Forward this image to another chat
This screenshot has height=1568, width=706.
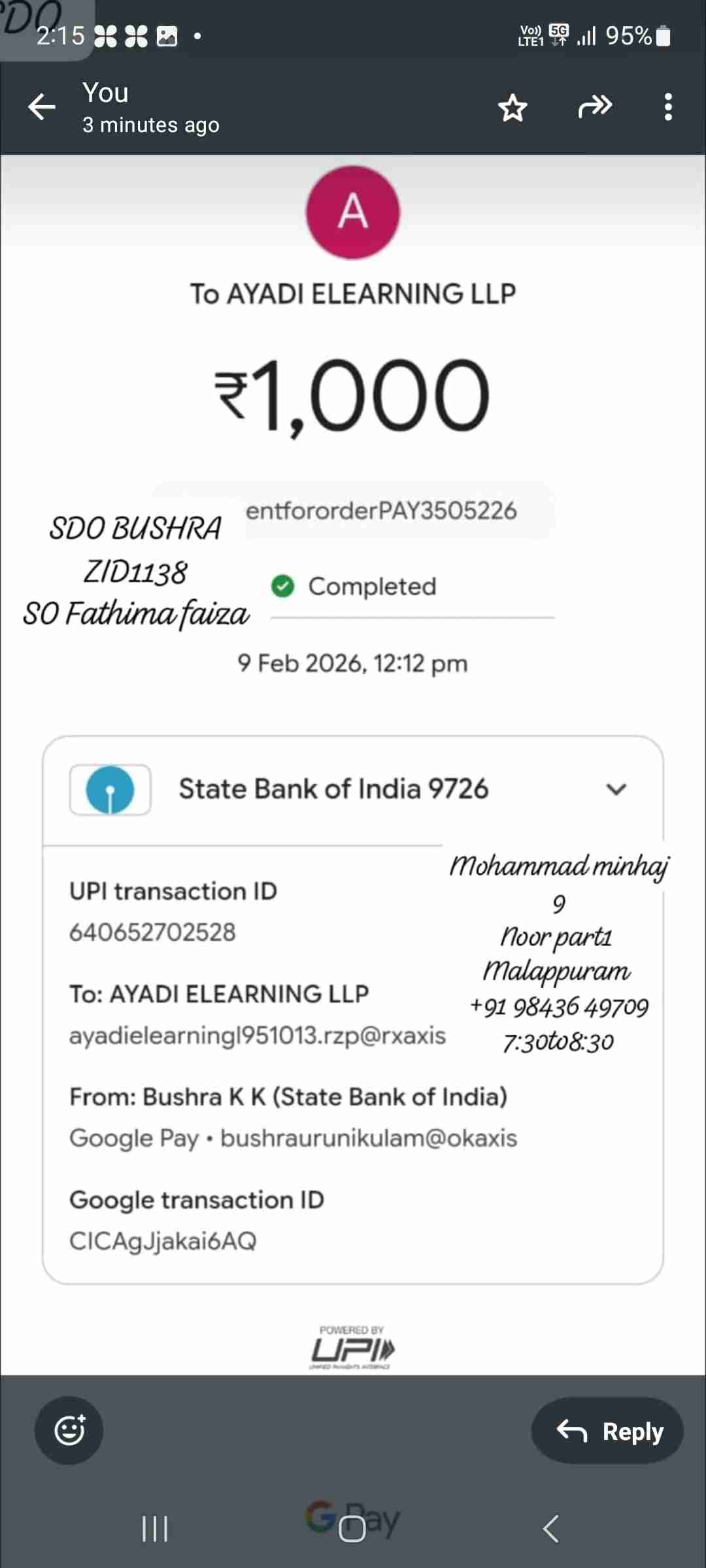point(595,106)
